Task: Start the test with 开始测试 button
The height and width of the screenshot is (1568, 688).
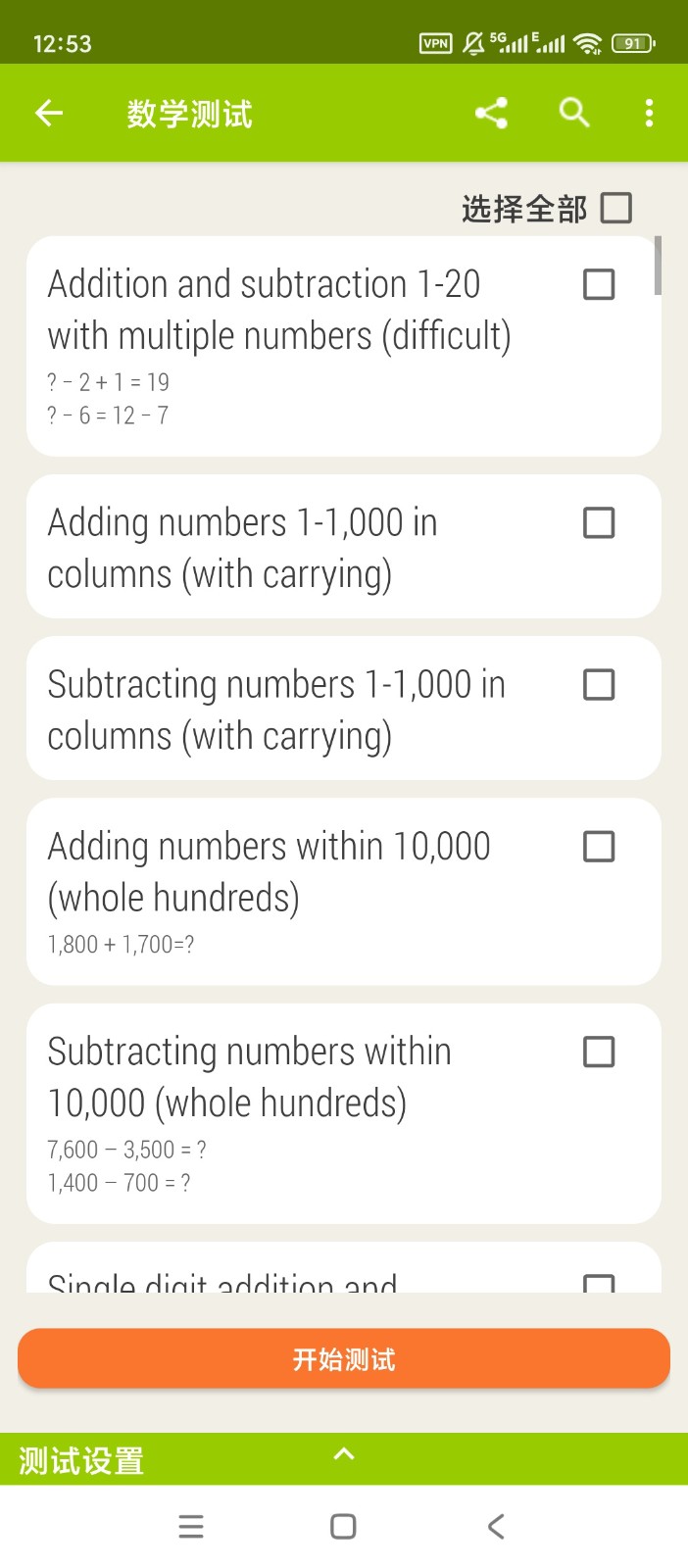Action: pos(344,1359)
